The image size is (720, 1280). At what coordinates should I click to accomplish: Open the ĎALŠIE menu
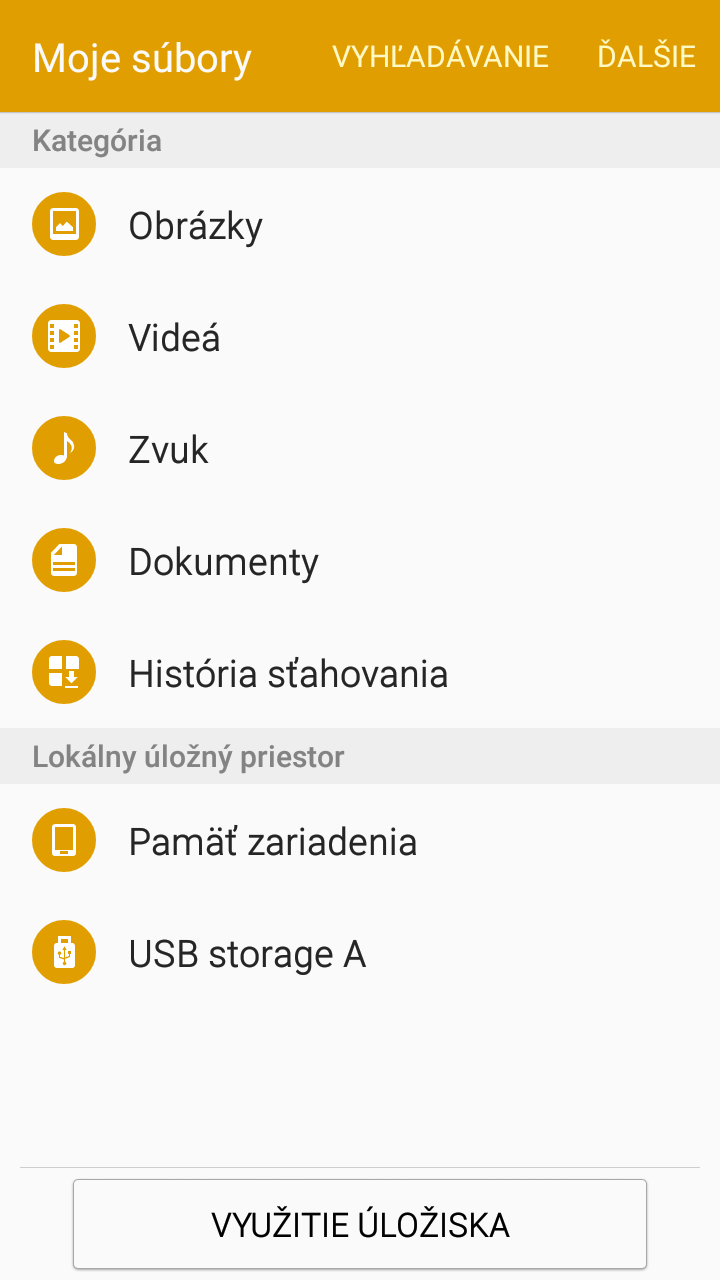coord(646,56)
